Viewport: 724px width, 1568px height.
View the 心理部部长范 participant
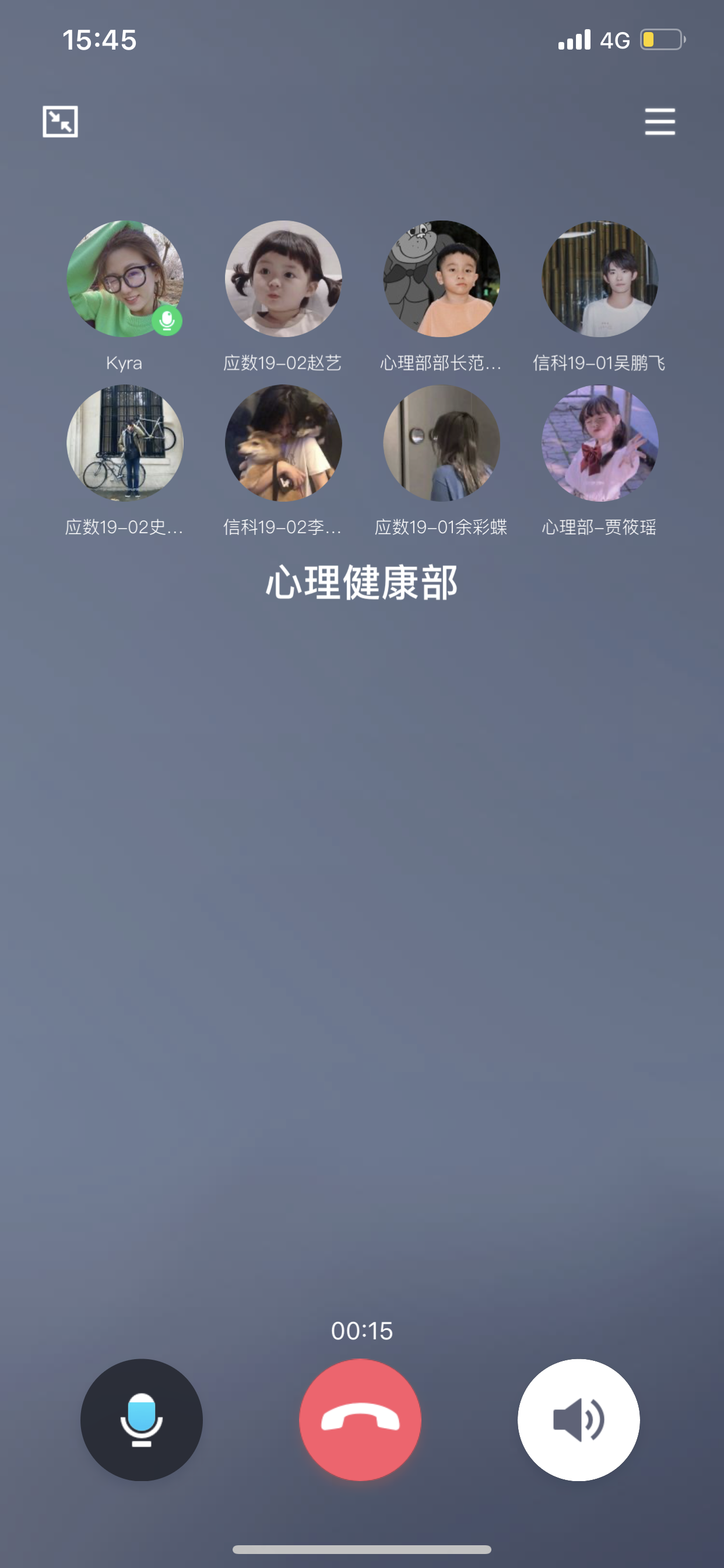click(x=441, y=279)
